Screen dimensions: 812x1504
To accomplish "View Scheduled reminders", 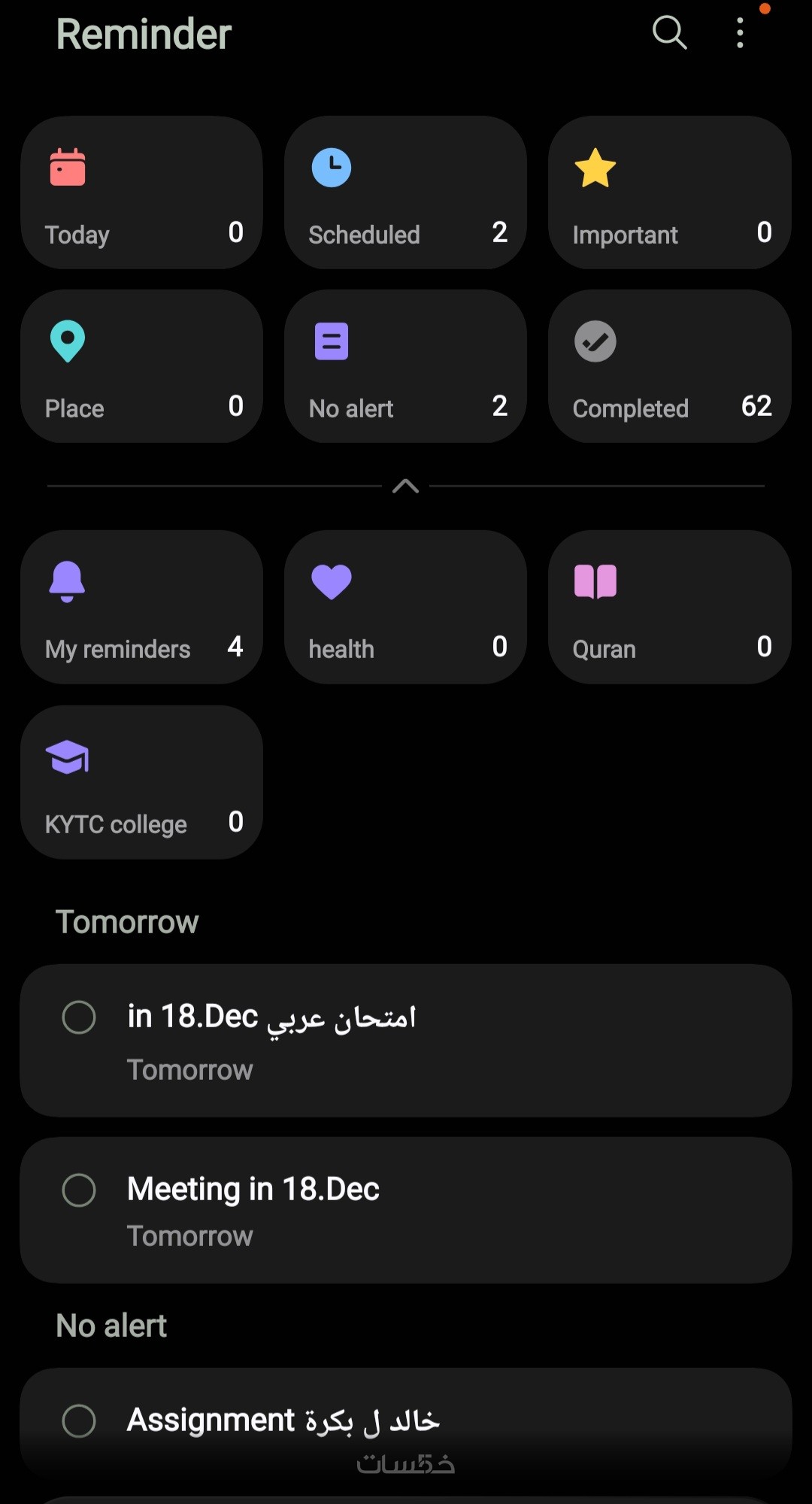I will pos(405,193).
